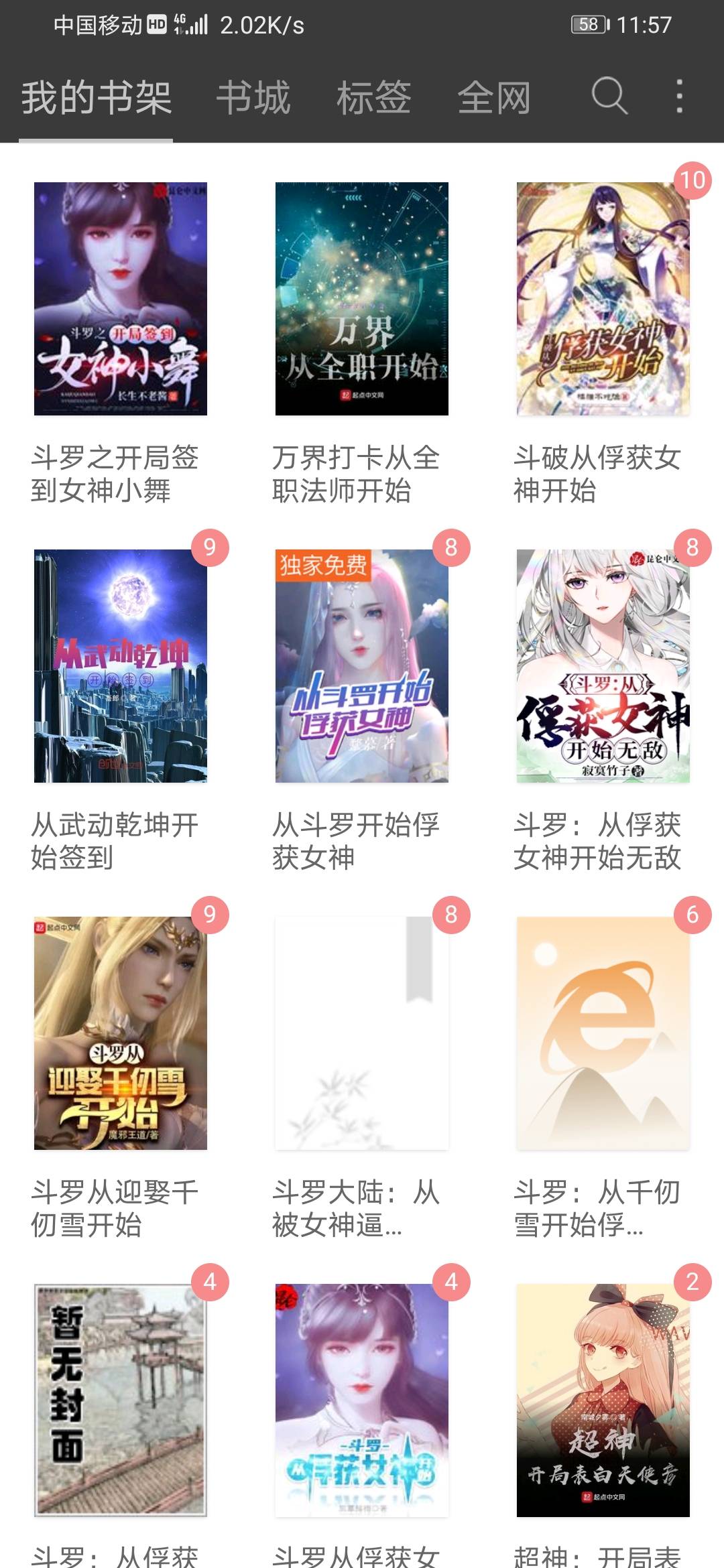Open the book 超神：开局表白天使彦
Viewport: 724px width, 1568px height.
pos(603,1400)
